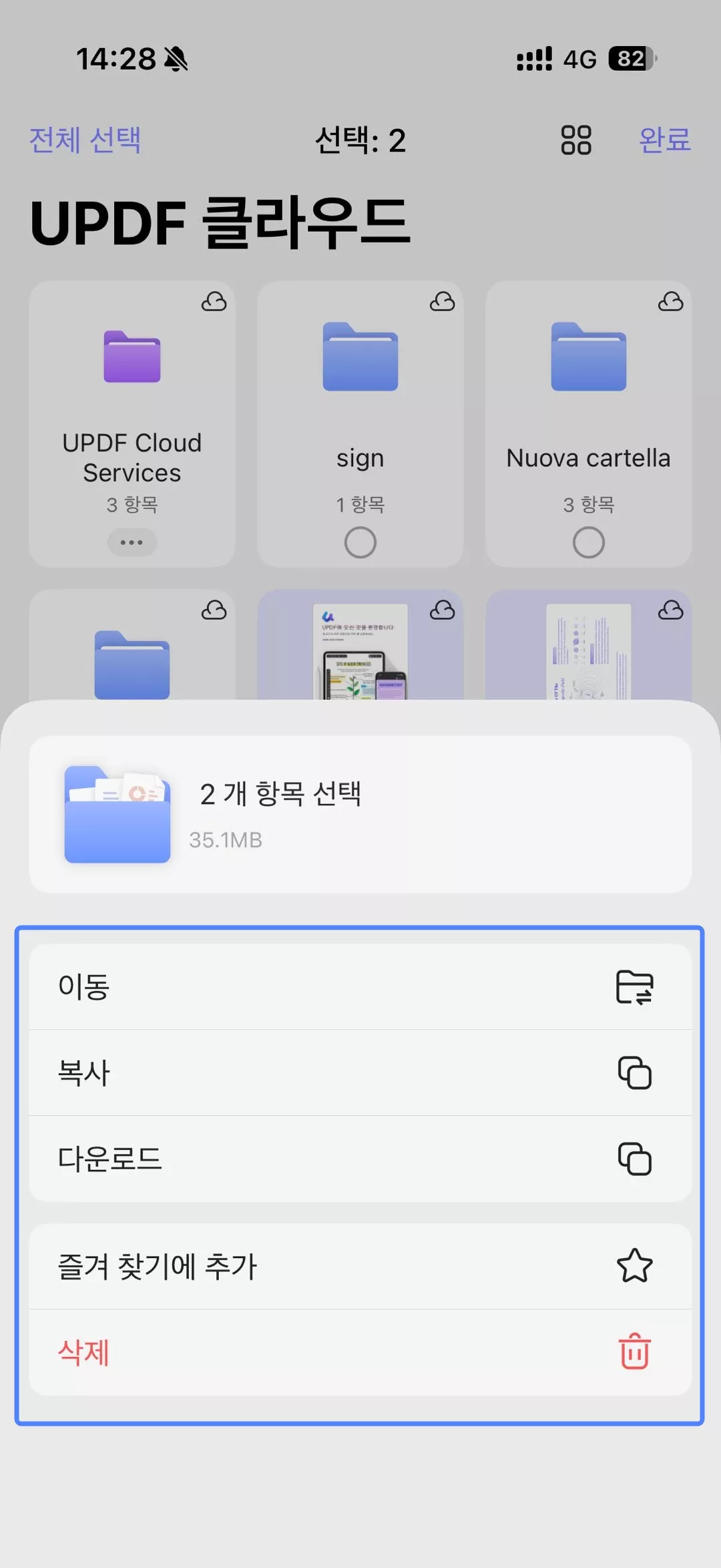The height and width of the screenshot is (1568, 721).
Task: Select the circle under Nuova cartella
Action: point(588,542)
